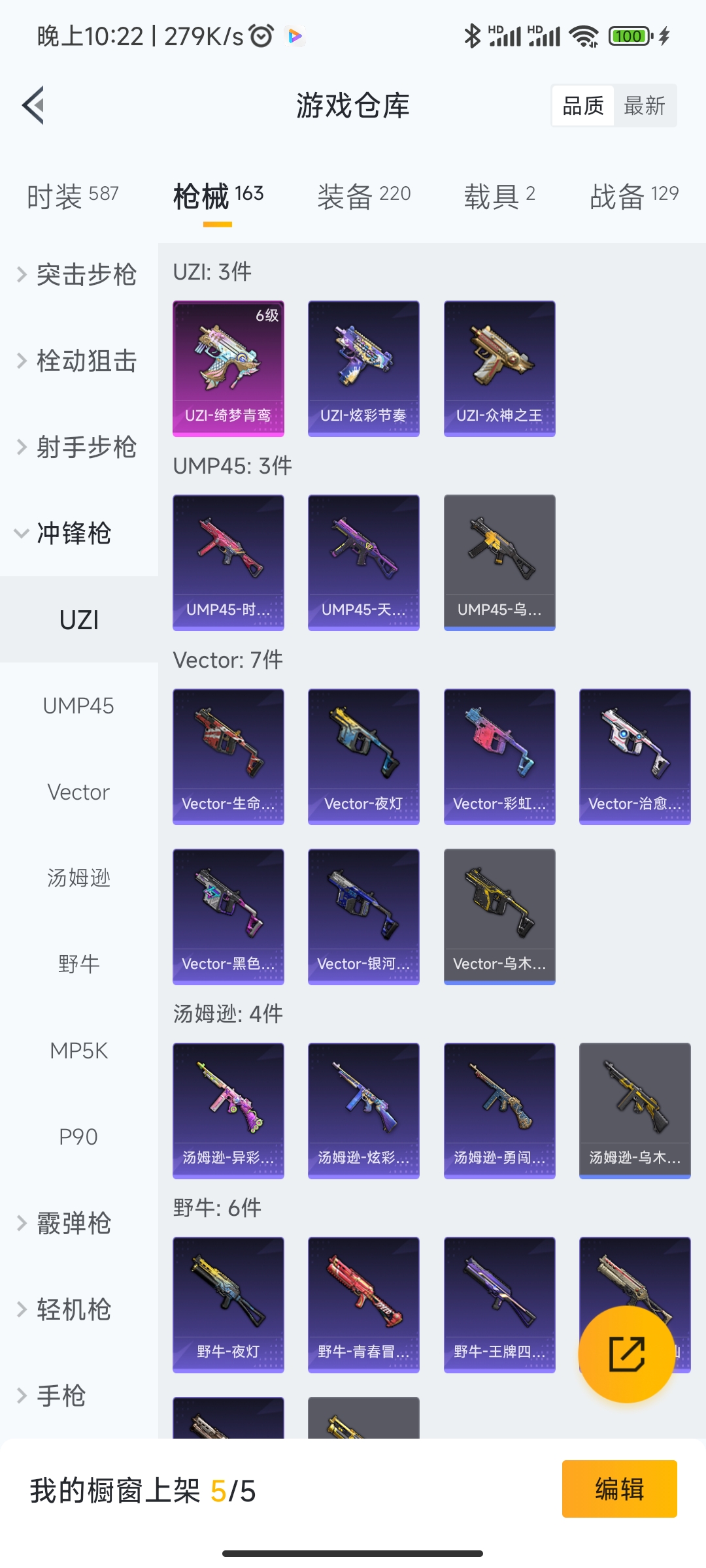View the Vector-夜灯 skin
This screenshot has height=1568, width=706.
(363, 757)
